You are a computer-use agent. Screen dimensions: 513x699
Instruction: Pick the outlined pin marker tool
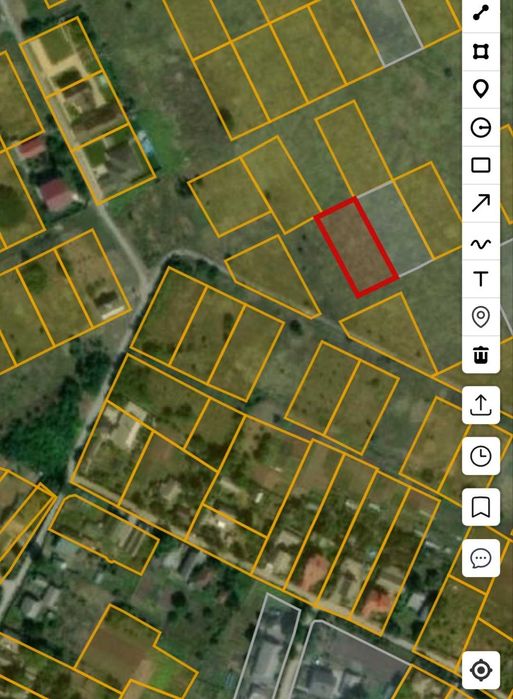pyautogui.click(x=481, y=317)
